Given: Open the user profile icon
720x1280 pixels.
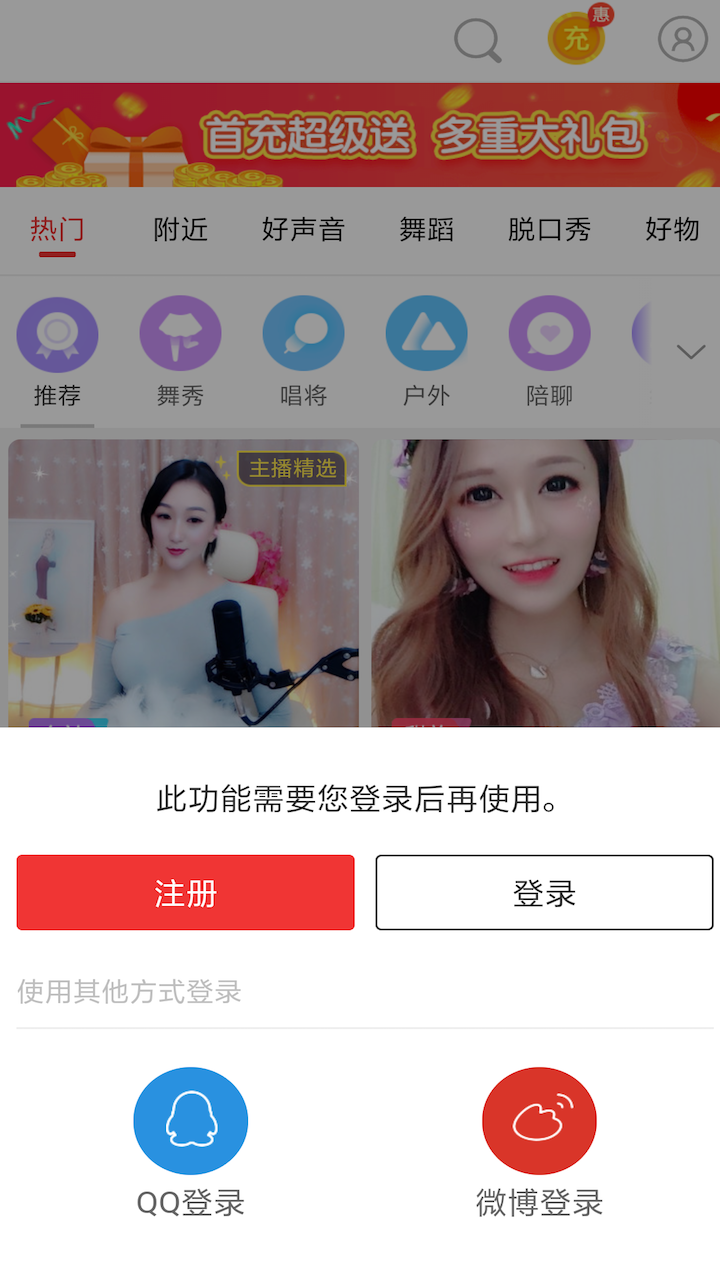Looking at the screenshot, I should pyautogui.click(x=682, y=39).
